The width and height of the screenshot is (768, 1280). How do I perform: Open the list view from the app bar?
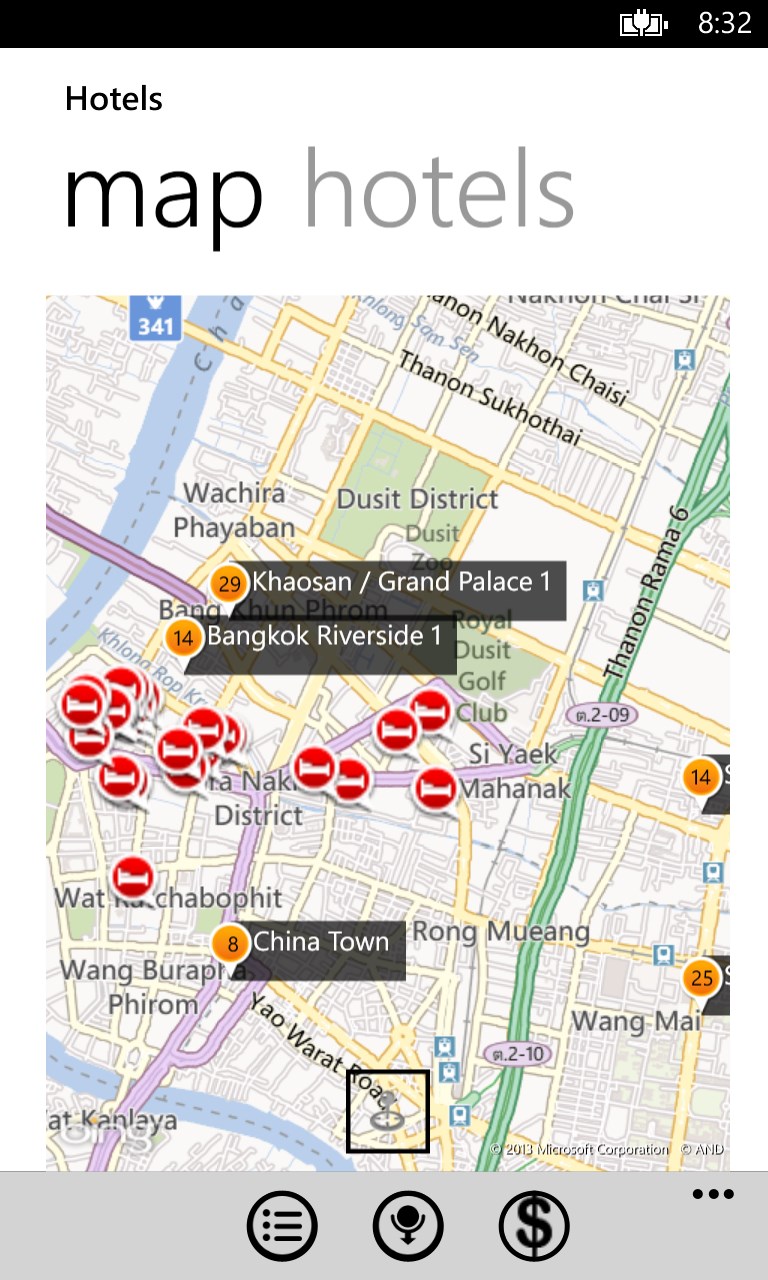click(283, 1224)
